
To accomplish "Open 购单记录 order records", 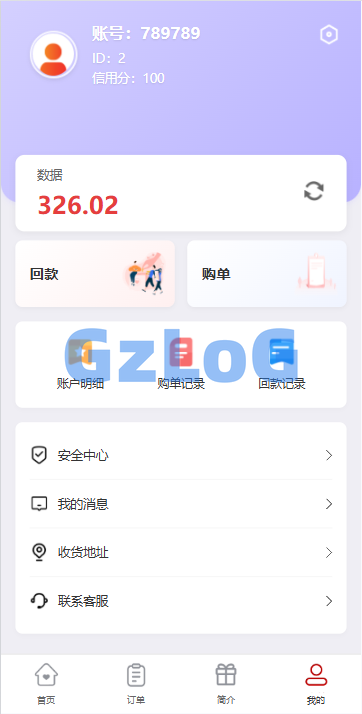I will pos(181,364).
